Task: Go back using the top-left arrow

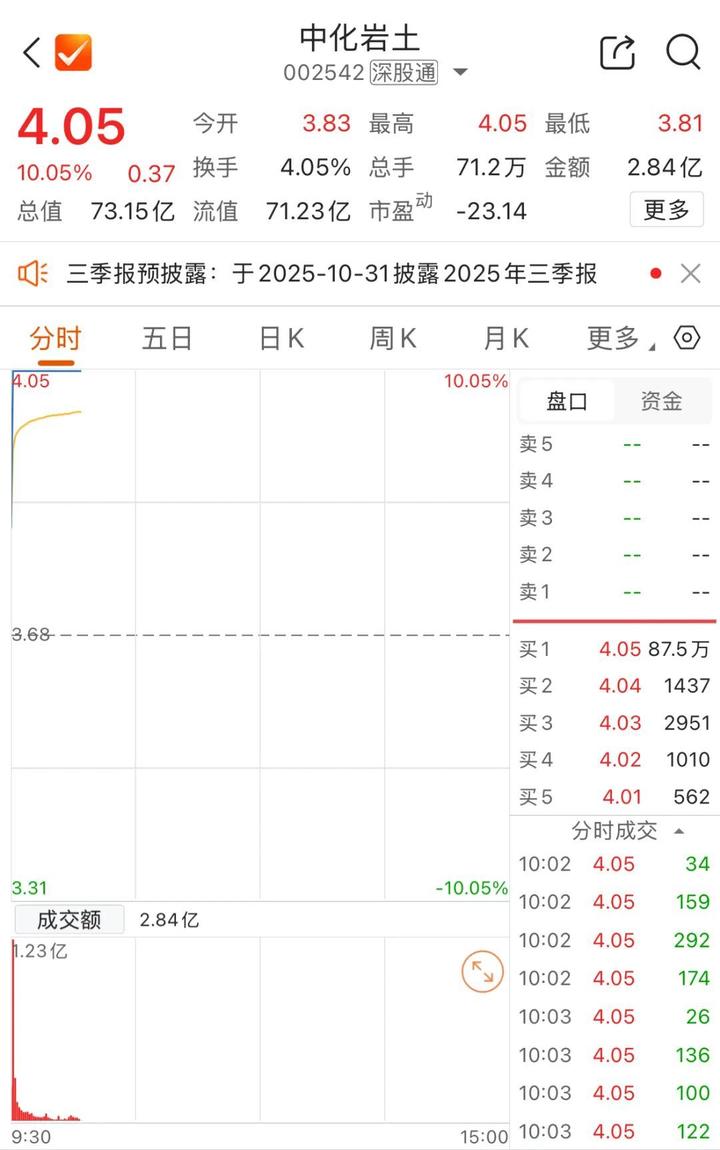Action: [31, 52]
